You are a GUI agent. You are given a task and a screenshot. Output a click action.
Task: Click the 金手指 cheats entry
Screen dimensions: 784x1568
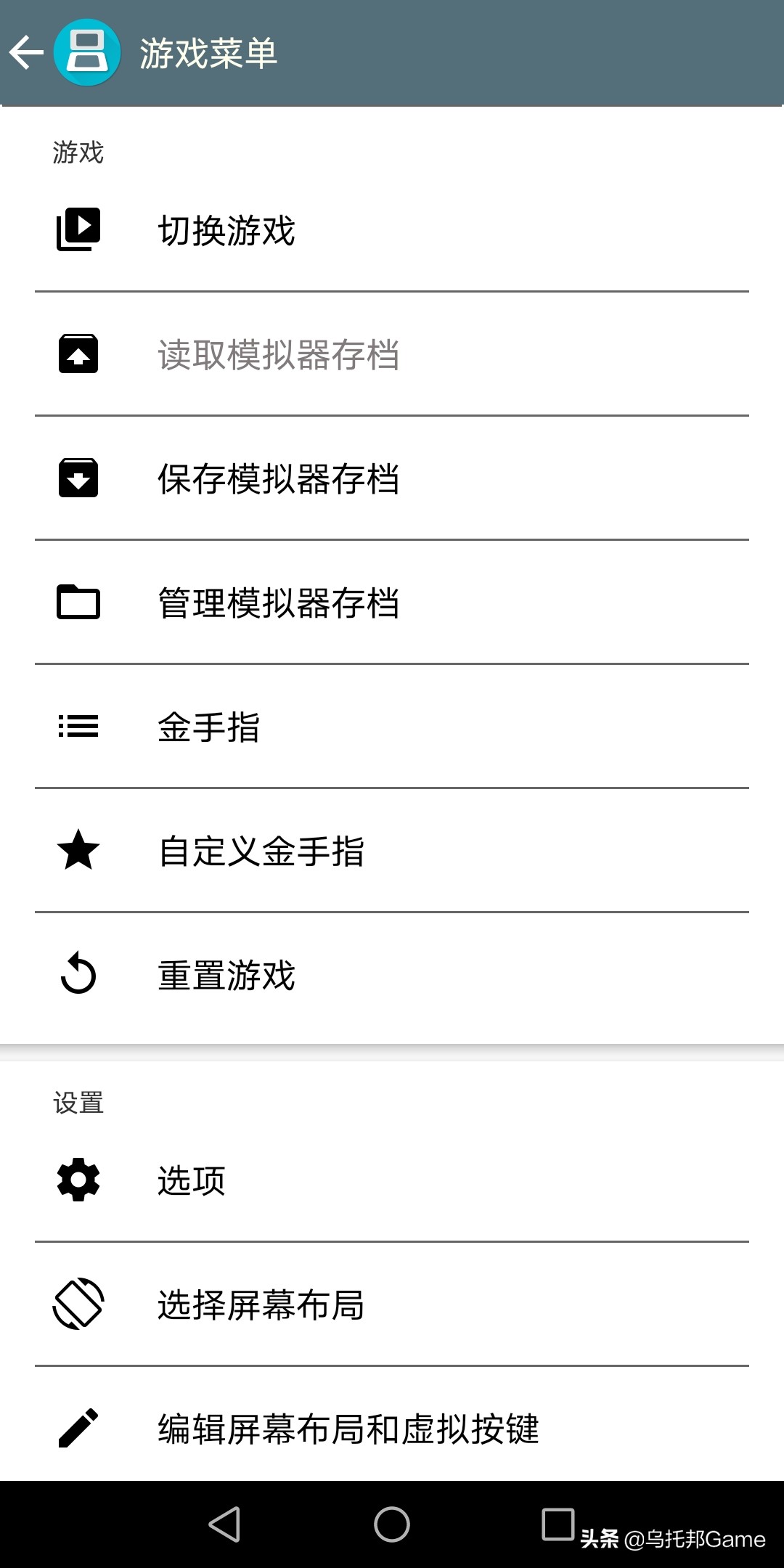211,726
